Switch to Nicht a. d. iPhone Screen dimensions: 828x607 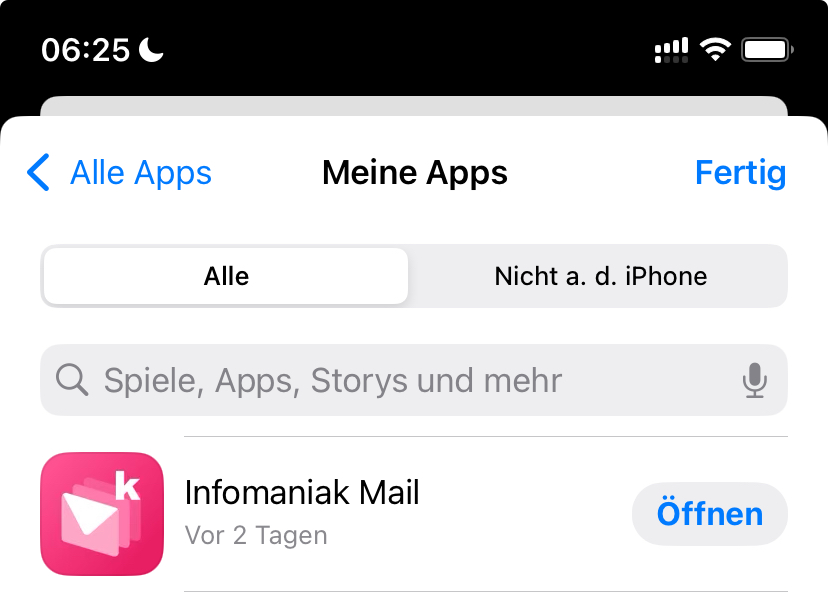600,276
